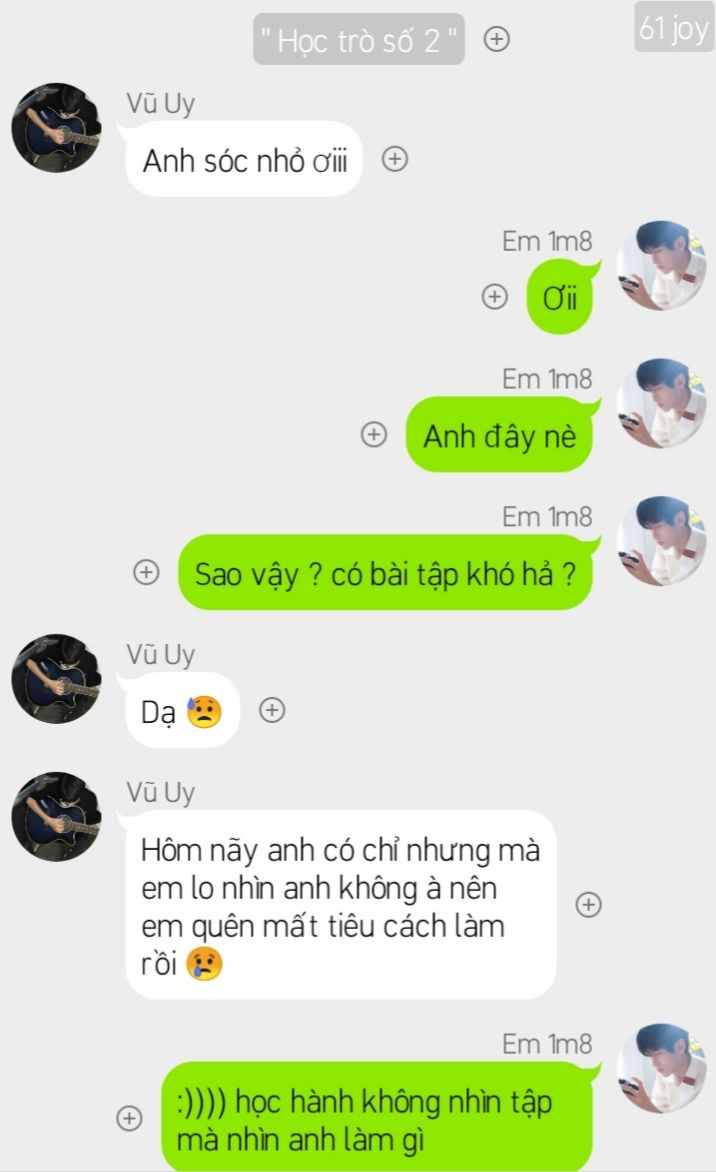This screenshot has height=1172, width=716.
Task: Tap the plus icon next to "học hành không nhìn tập"
Action: (129, 1118)
